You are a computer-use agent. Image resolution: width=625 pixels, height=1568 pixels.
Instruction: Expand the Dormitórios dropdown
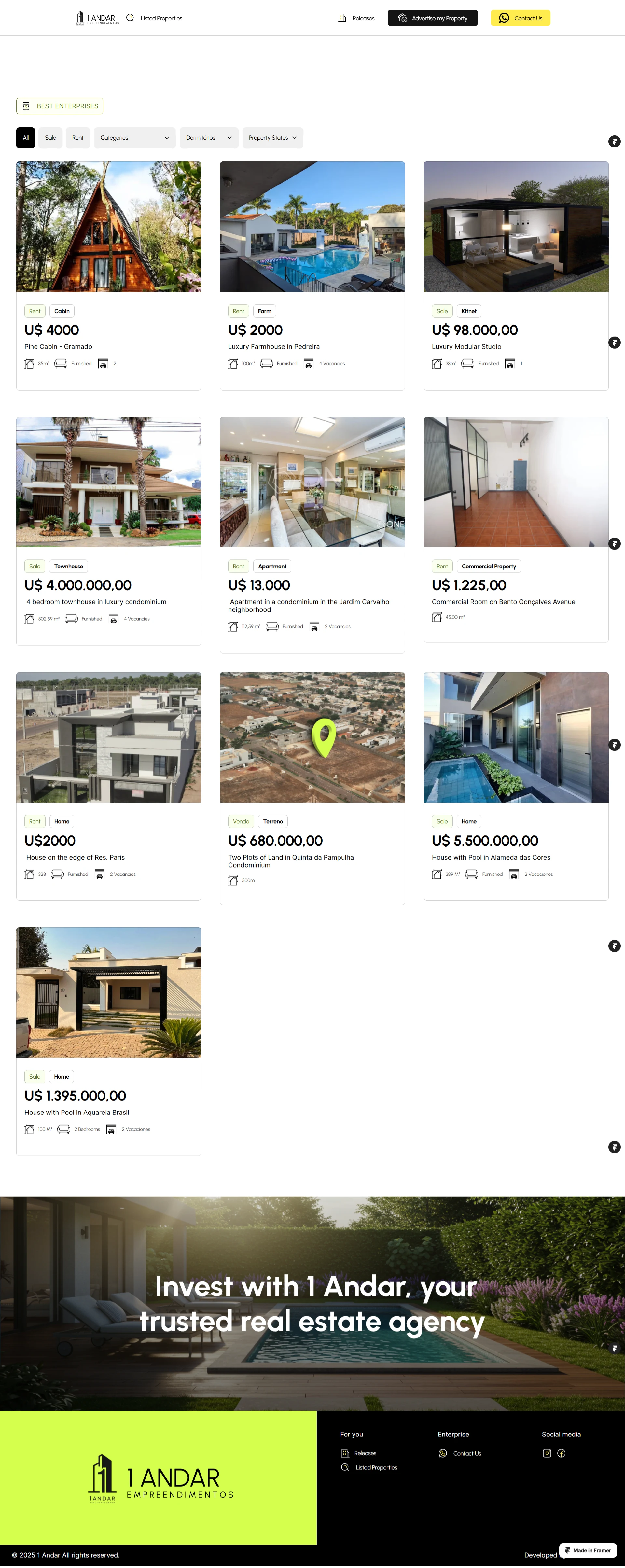click(x=209, y=138)
